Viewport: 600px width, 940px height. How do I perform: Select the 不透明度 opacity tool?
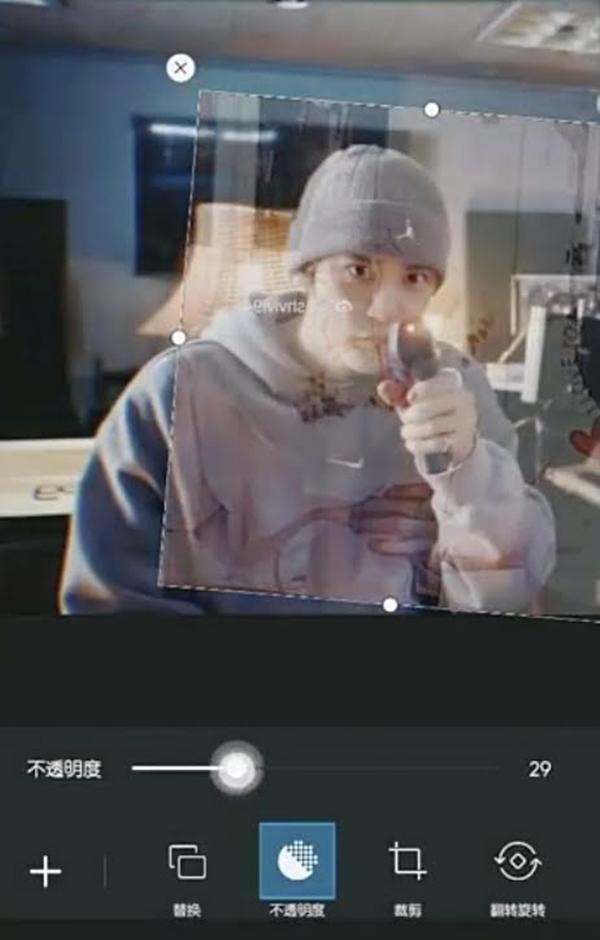(297, 870)
